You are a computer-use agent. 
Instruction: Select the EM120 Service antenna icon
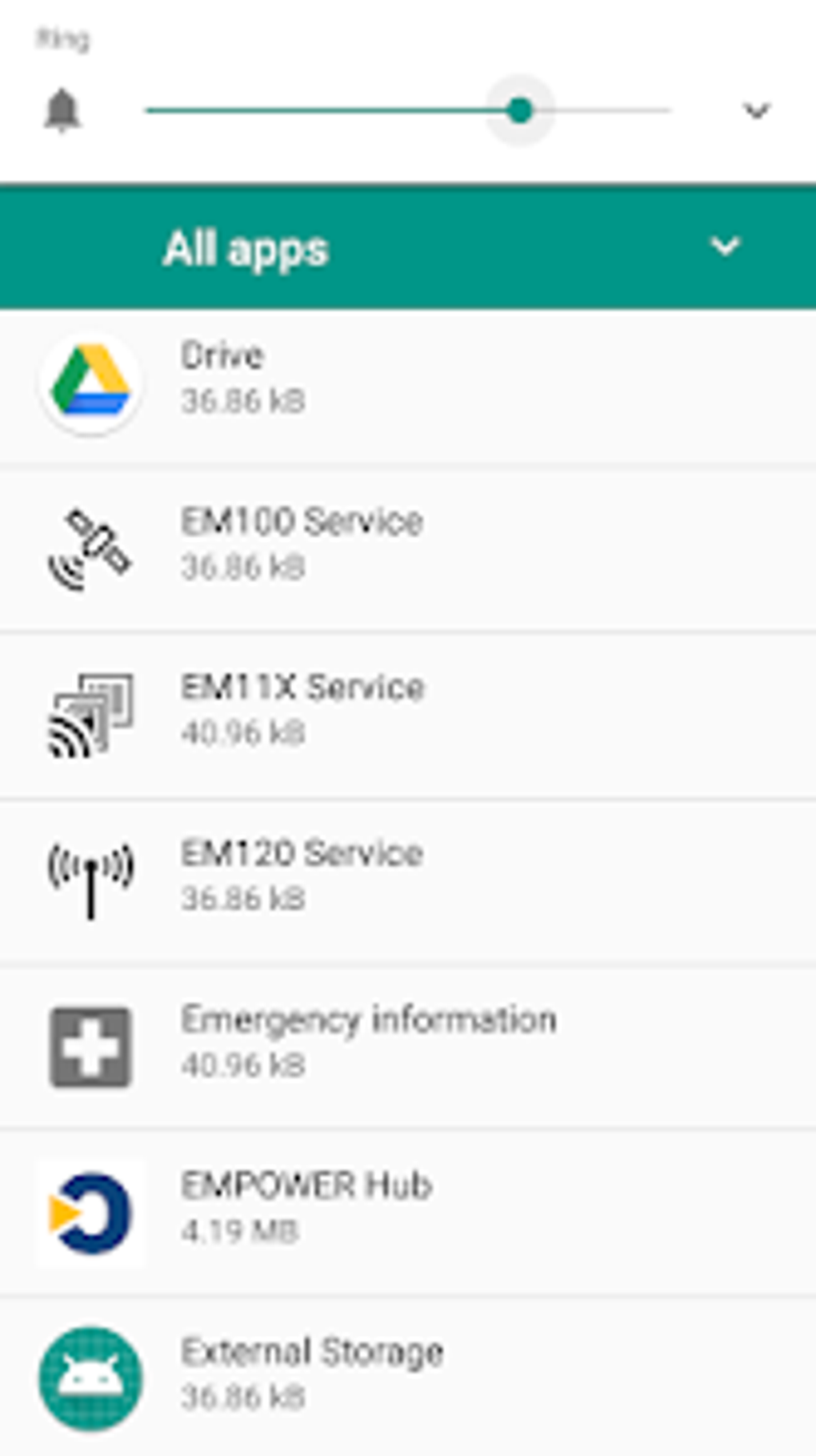click(x=90, y=877)
